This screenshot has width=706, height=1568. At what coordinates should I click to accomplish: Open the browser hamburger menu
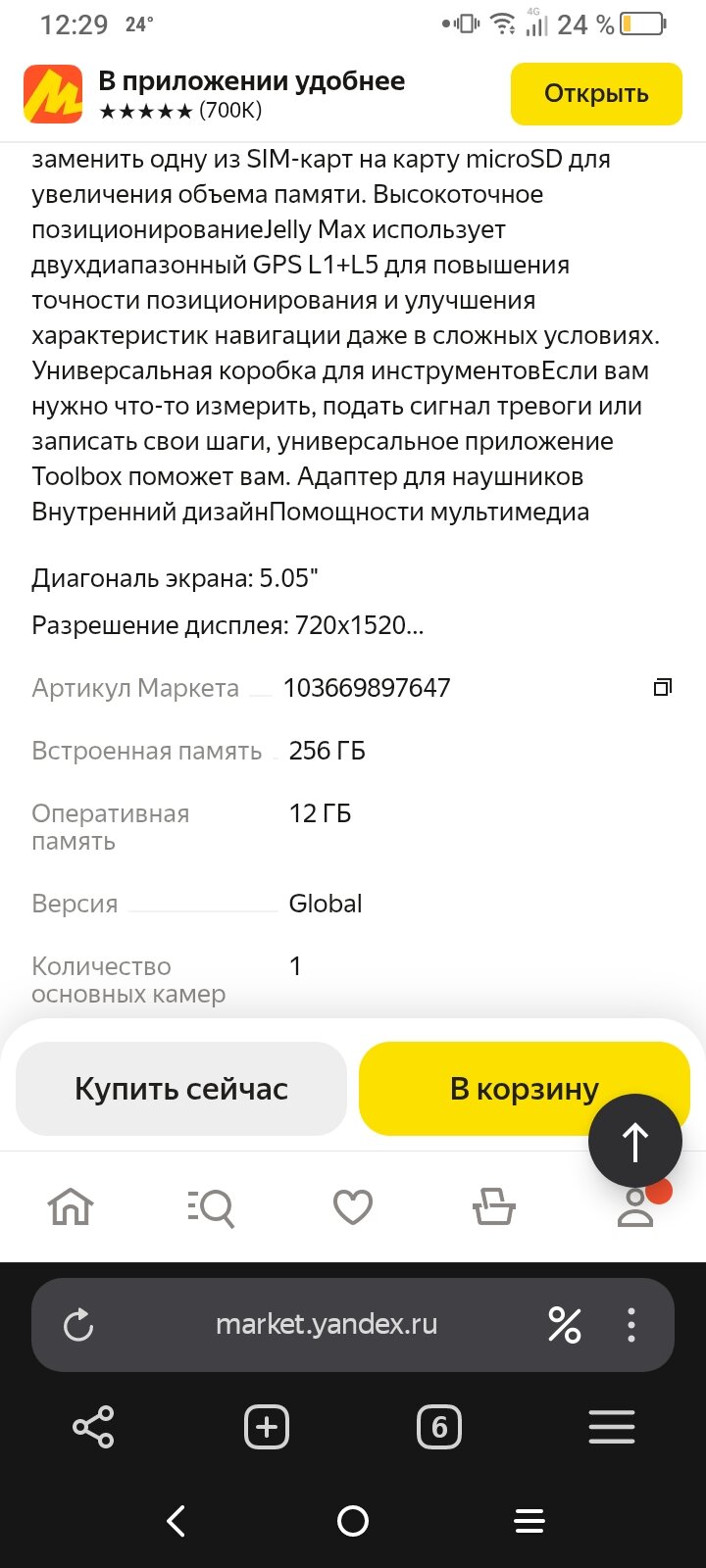[612, 1427]
